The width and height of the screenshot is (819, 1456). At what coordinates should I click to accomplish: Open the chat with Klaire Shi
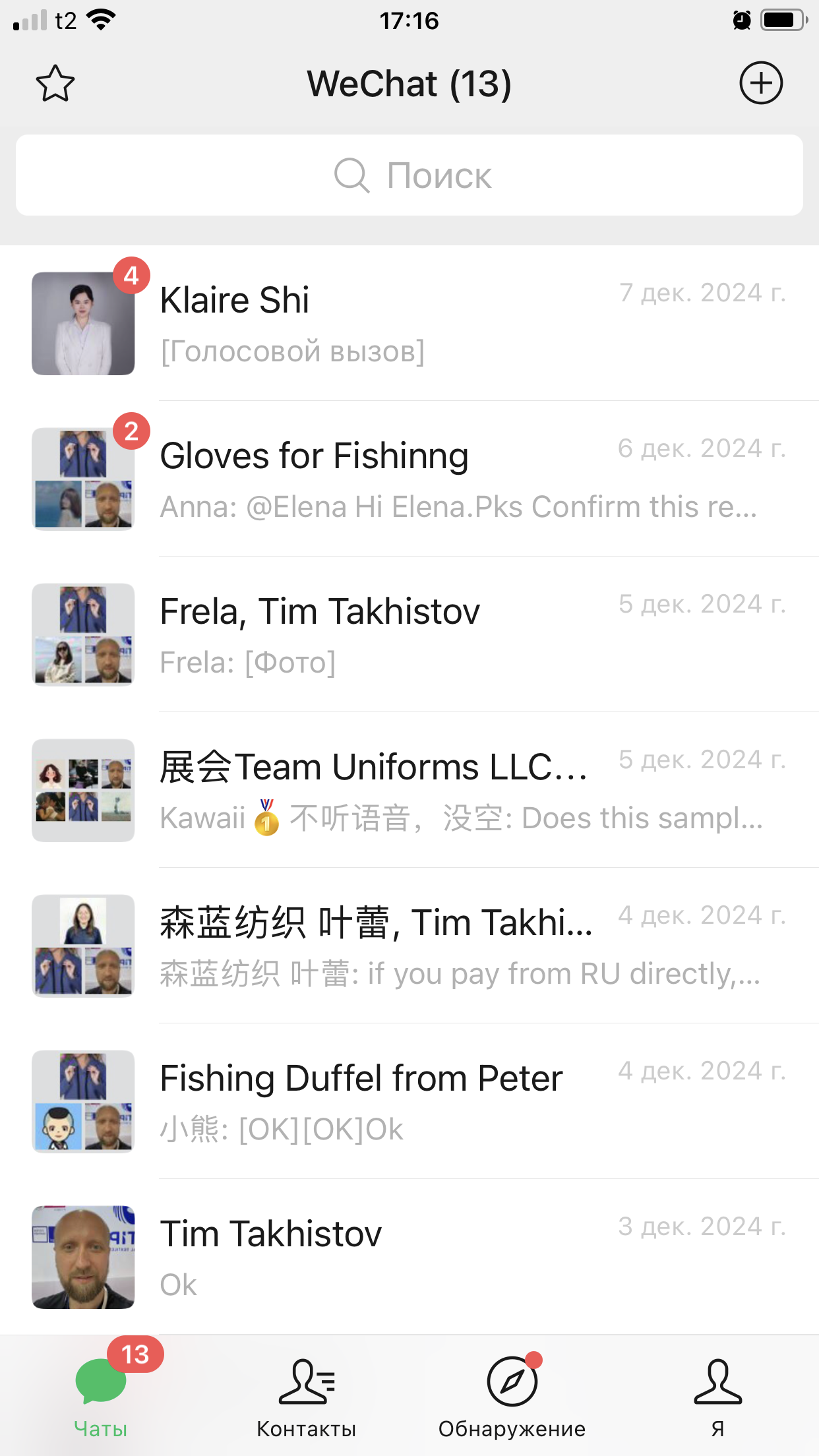422,323
